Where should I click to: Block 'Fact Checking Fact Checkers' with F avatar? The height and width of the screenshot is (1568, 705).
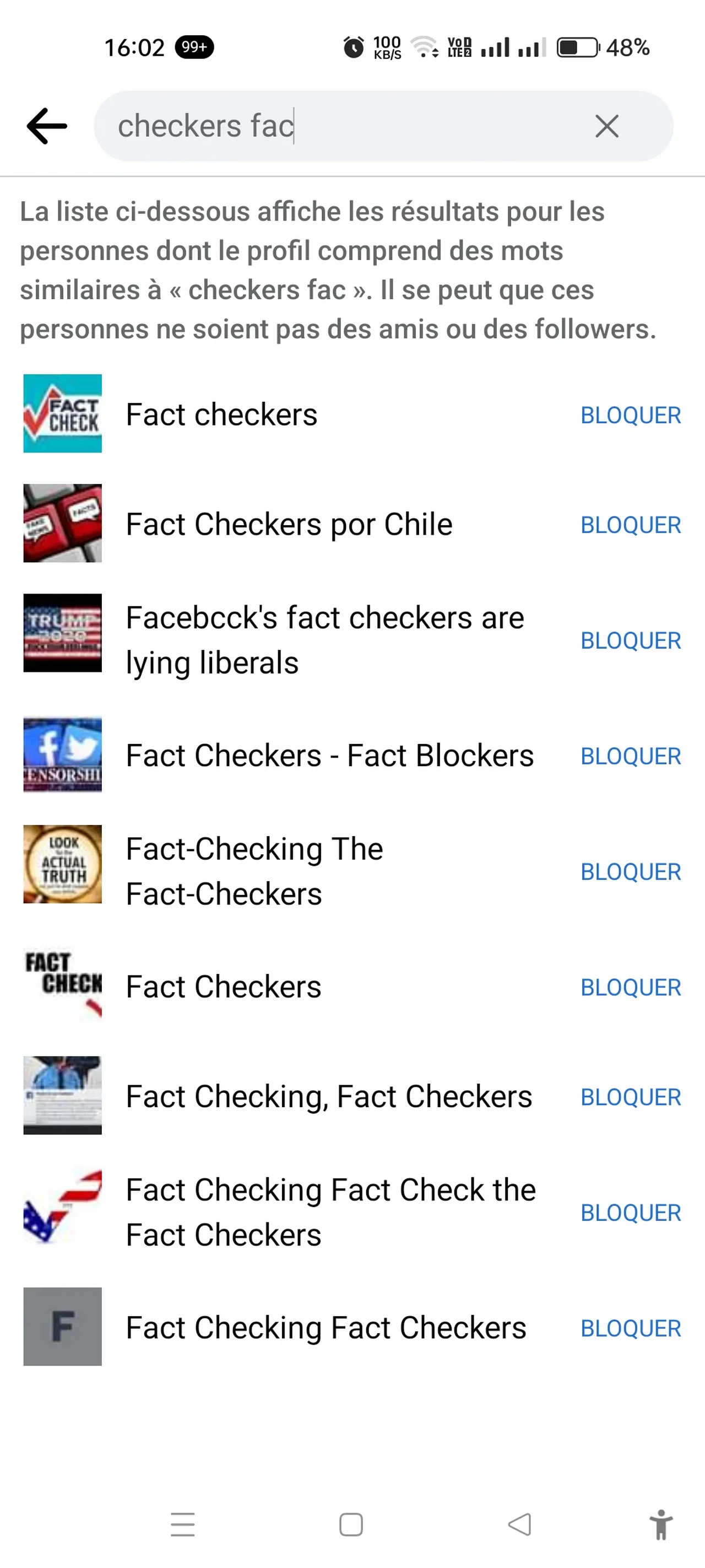tap(630, 1328)
